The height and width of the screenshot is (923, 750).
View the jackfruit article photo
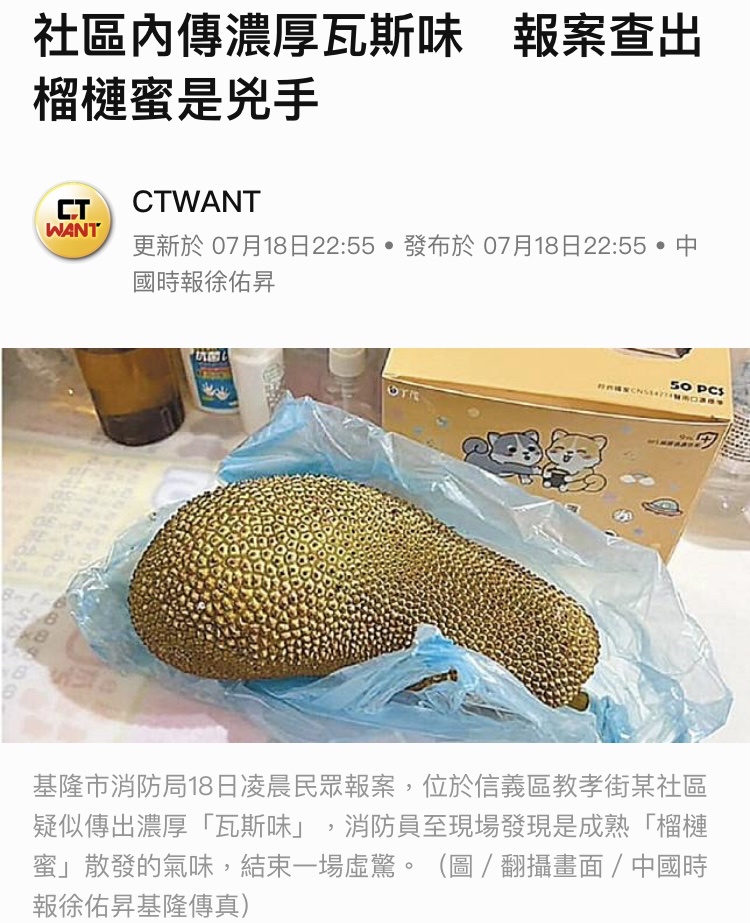pyautogui.click(x=375, y=545)
